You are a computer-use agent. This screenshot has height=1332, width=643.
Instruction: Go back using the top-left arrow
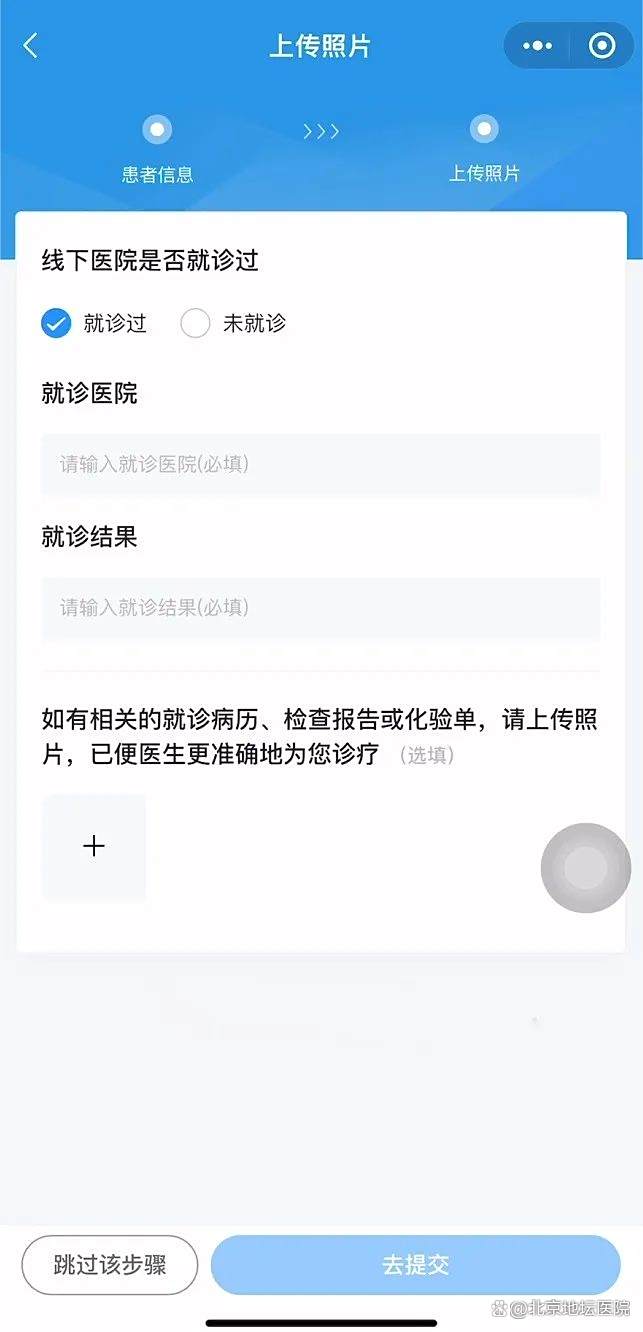(x=31, y=46)
